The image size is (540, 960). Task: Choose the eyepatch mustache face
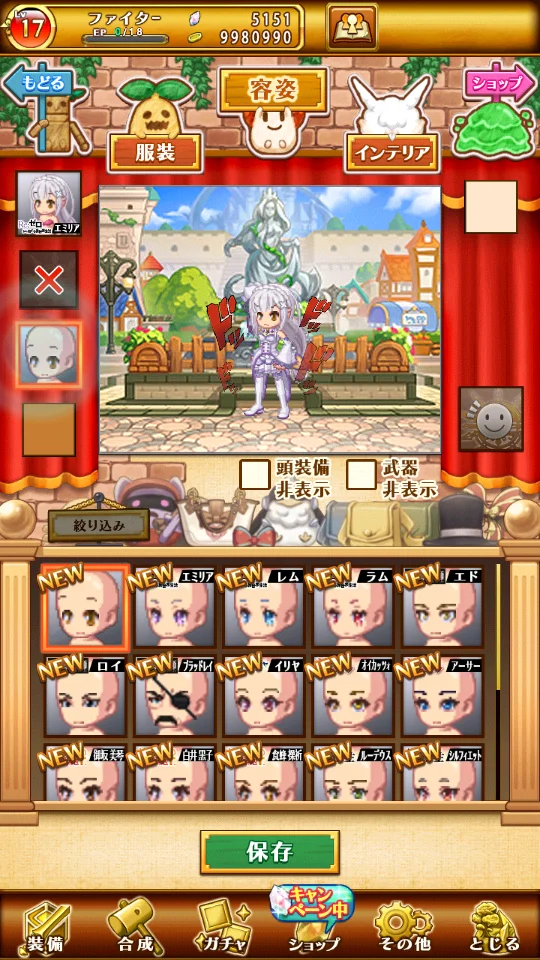(174, 696)
